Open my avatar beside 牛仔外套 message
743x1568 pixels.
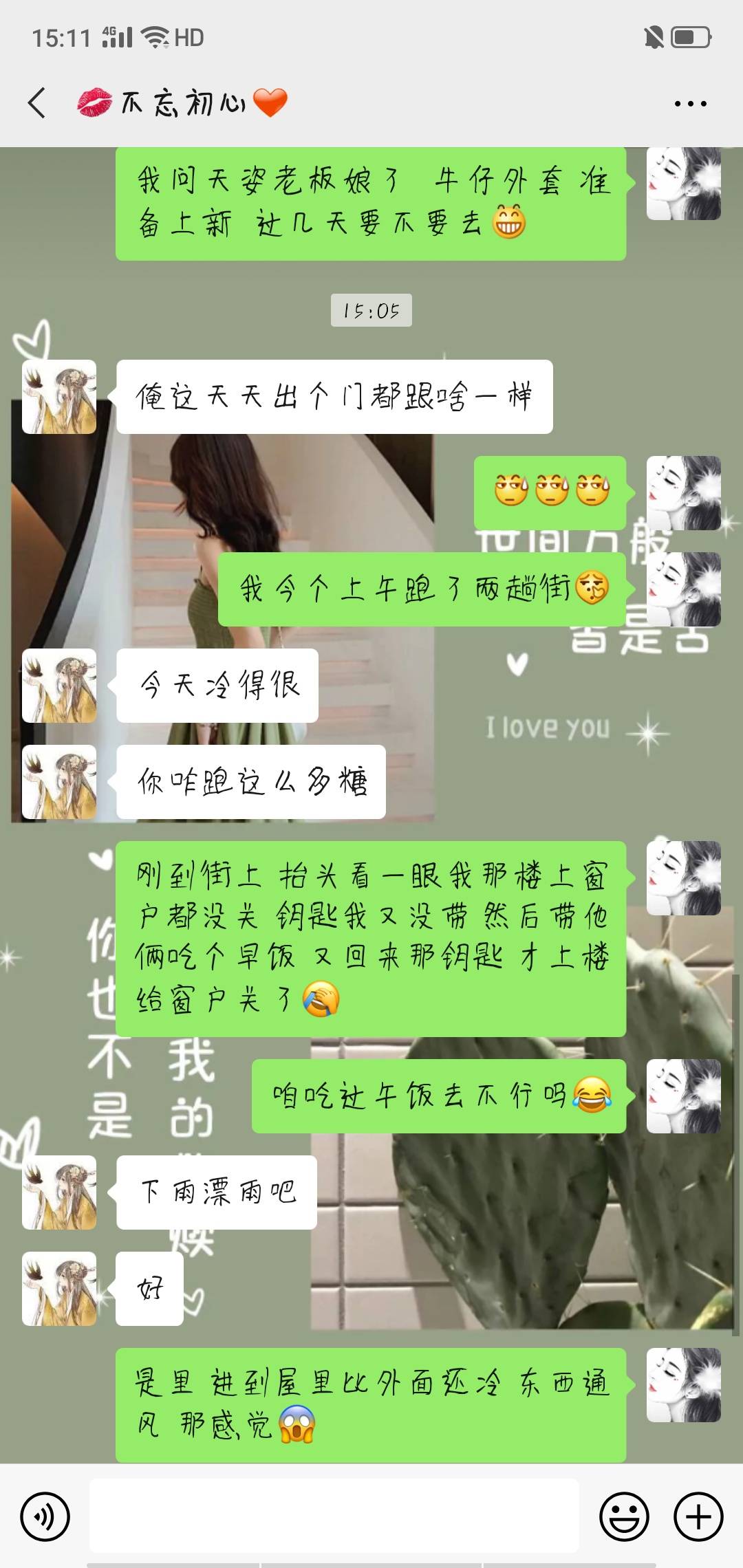[683, 184]
